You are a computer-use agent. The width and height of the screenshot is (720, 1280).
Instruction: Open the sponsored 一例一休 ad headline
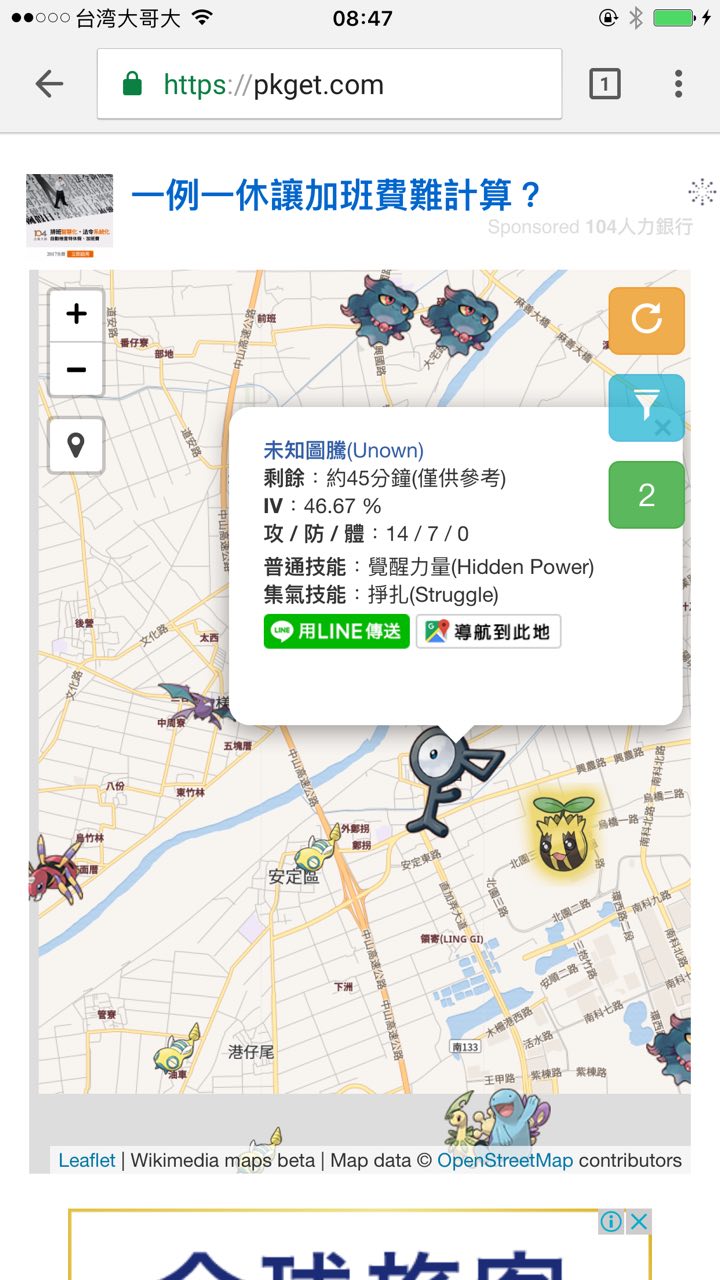336,194
